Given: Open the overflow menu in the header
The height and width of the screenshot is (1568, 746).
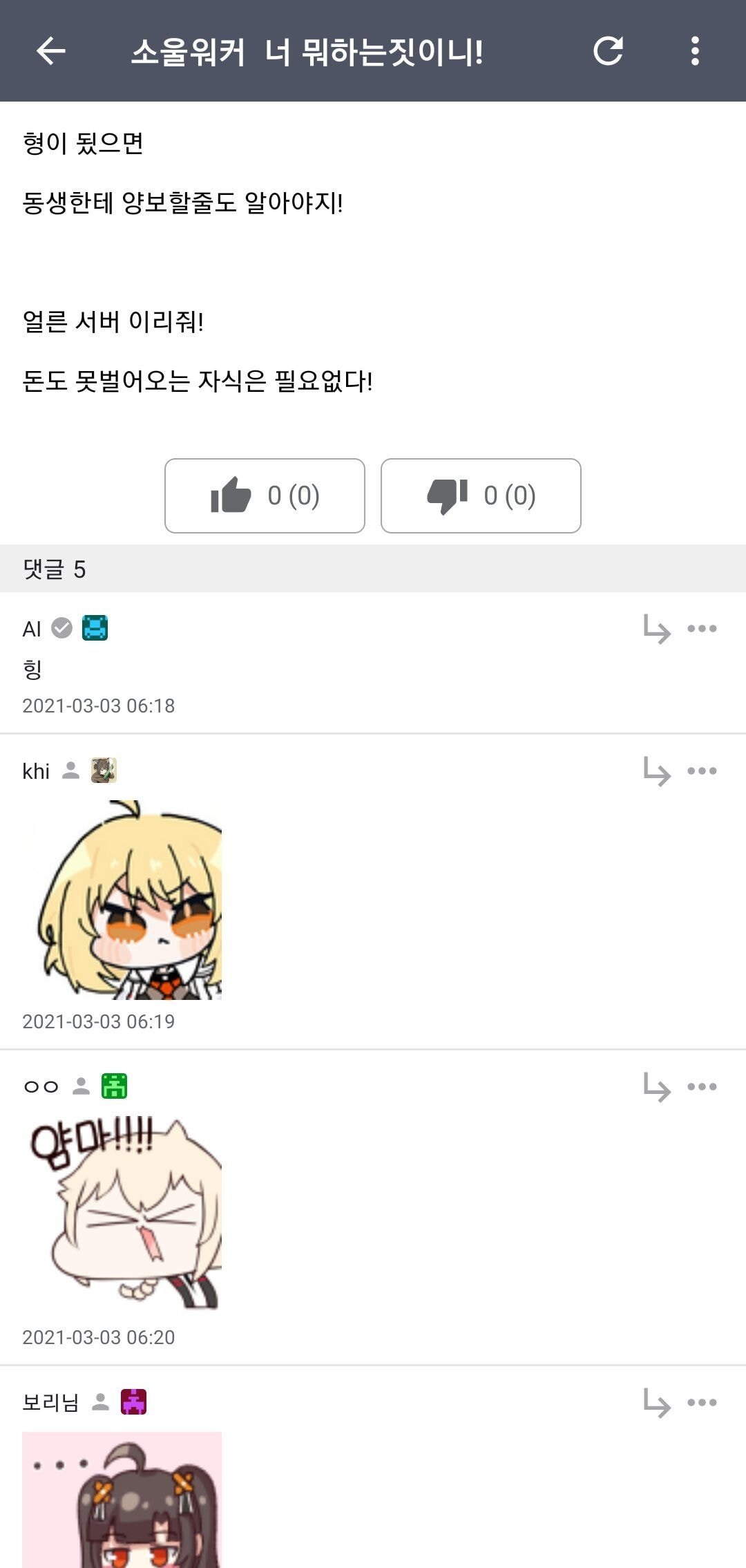Looking at the screenshot, I should coord(695,51).
